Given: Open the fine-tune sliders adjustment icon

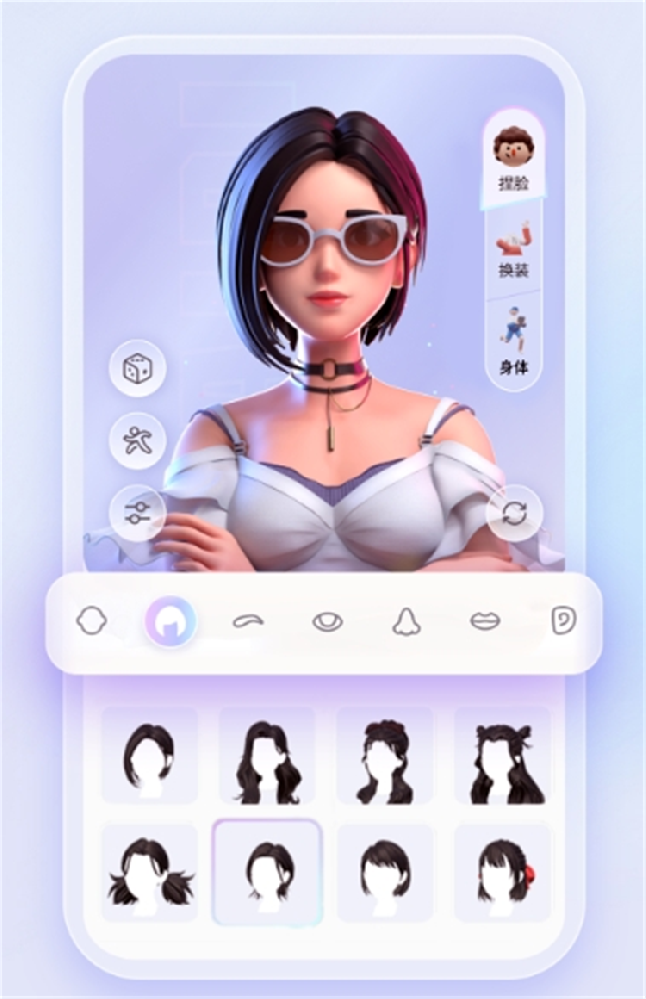Looking at the screenshot, I should (x=136, y=514).
